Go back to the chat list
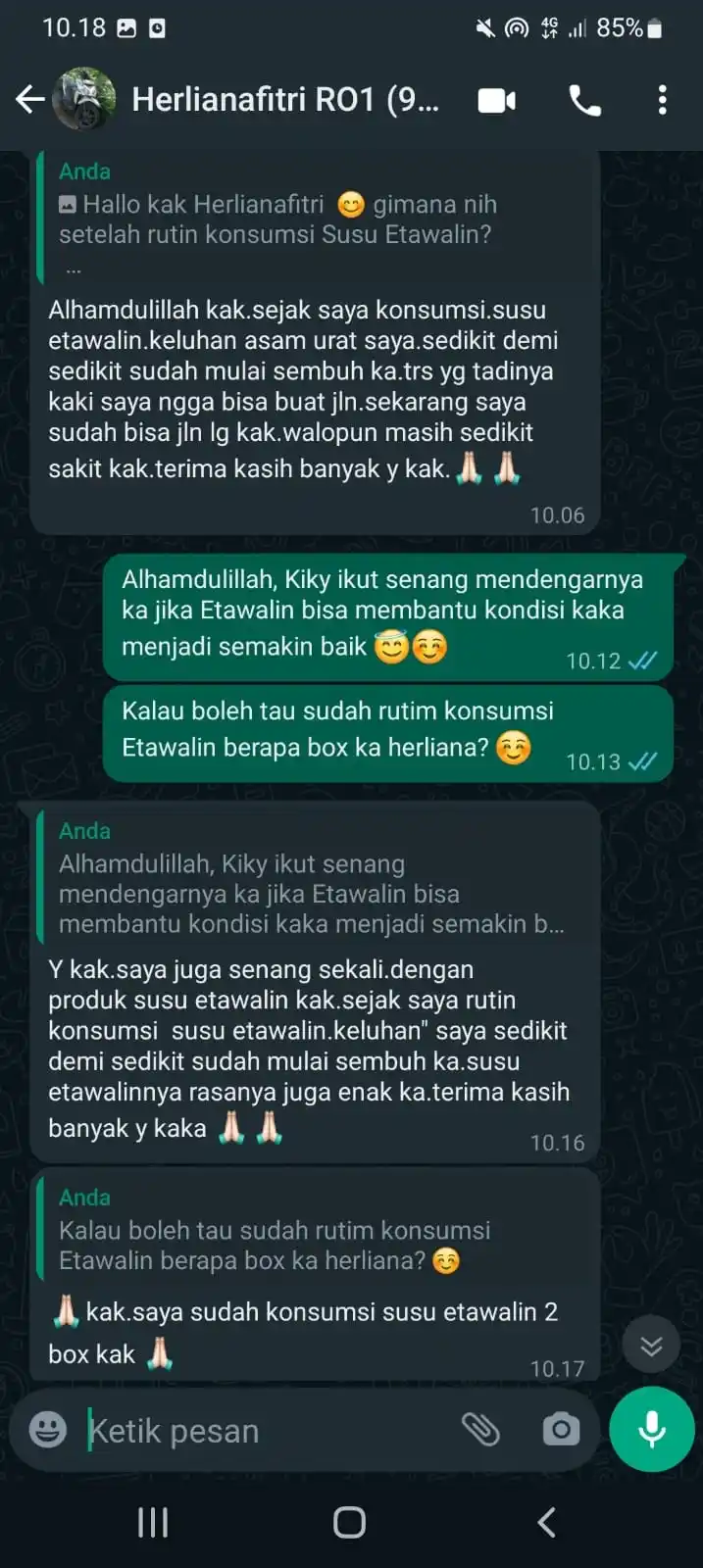Screen dimensions: 703x1568 point(29,99)
